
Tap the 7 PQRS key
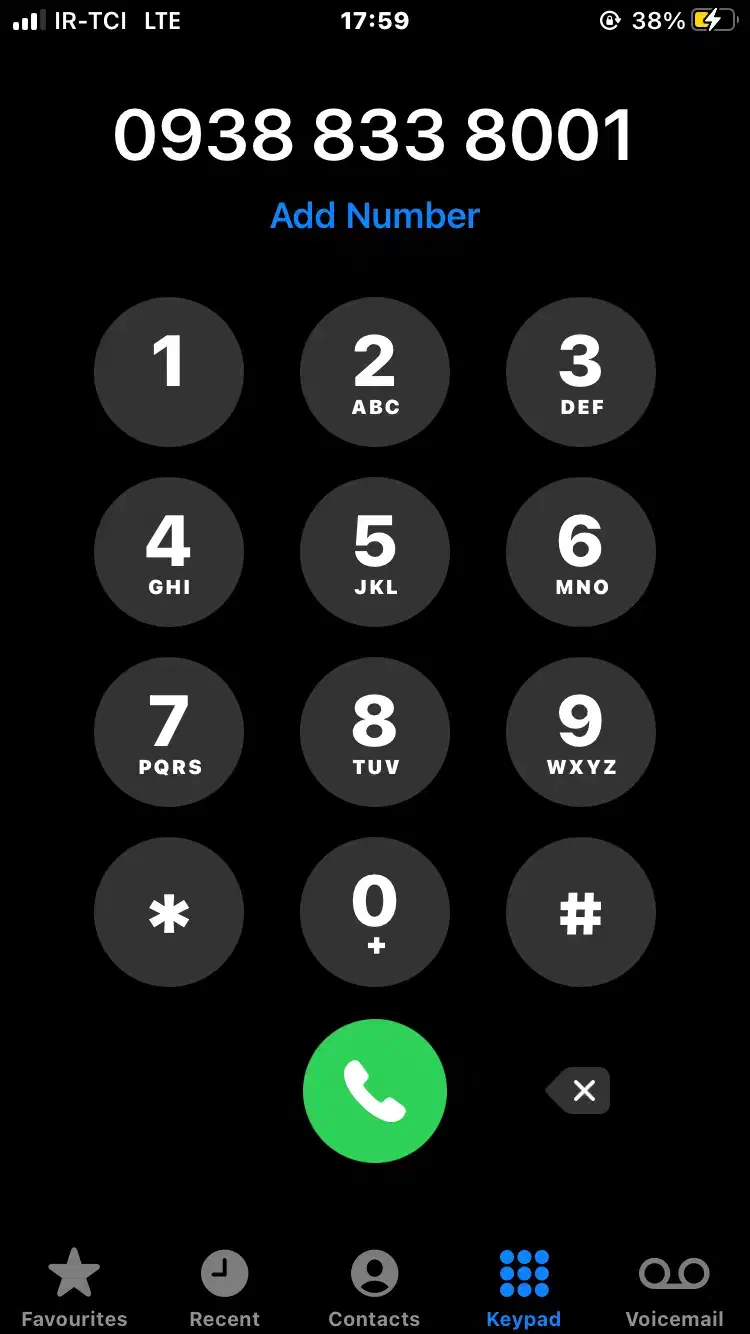(x=169, y=732)
